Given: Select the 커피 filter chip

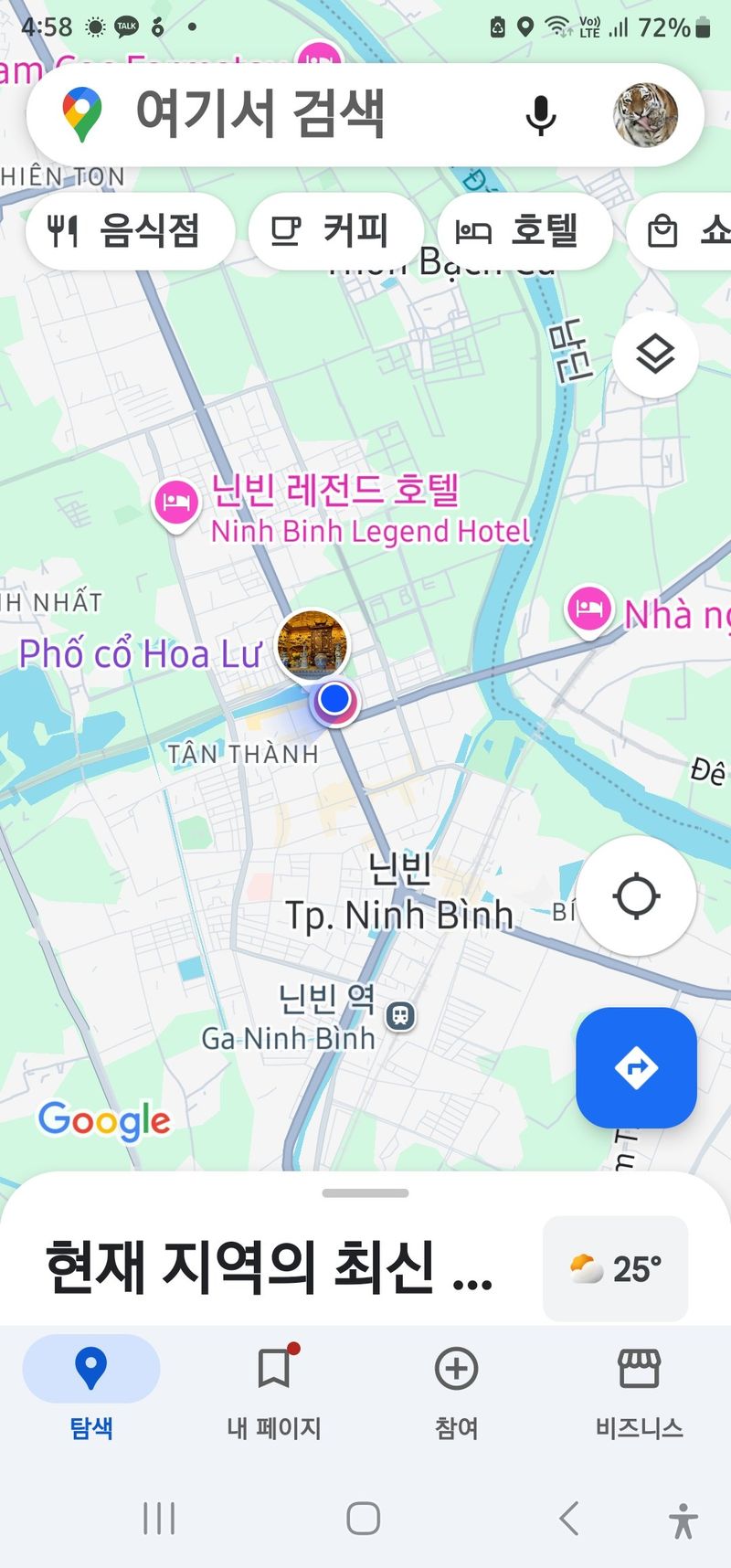Looking at the screenshot, I should tap(334, 231).
